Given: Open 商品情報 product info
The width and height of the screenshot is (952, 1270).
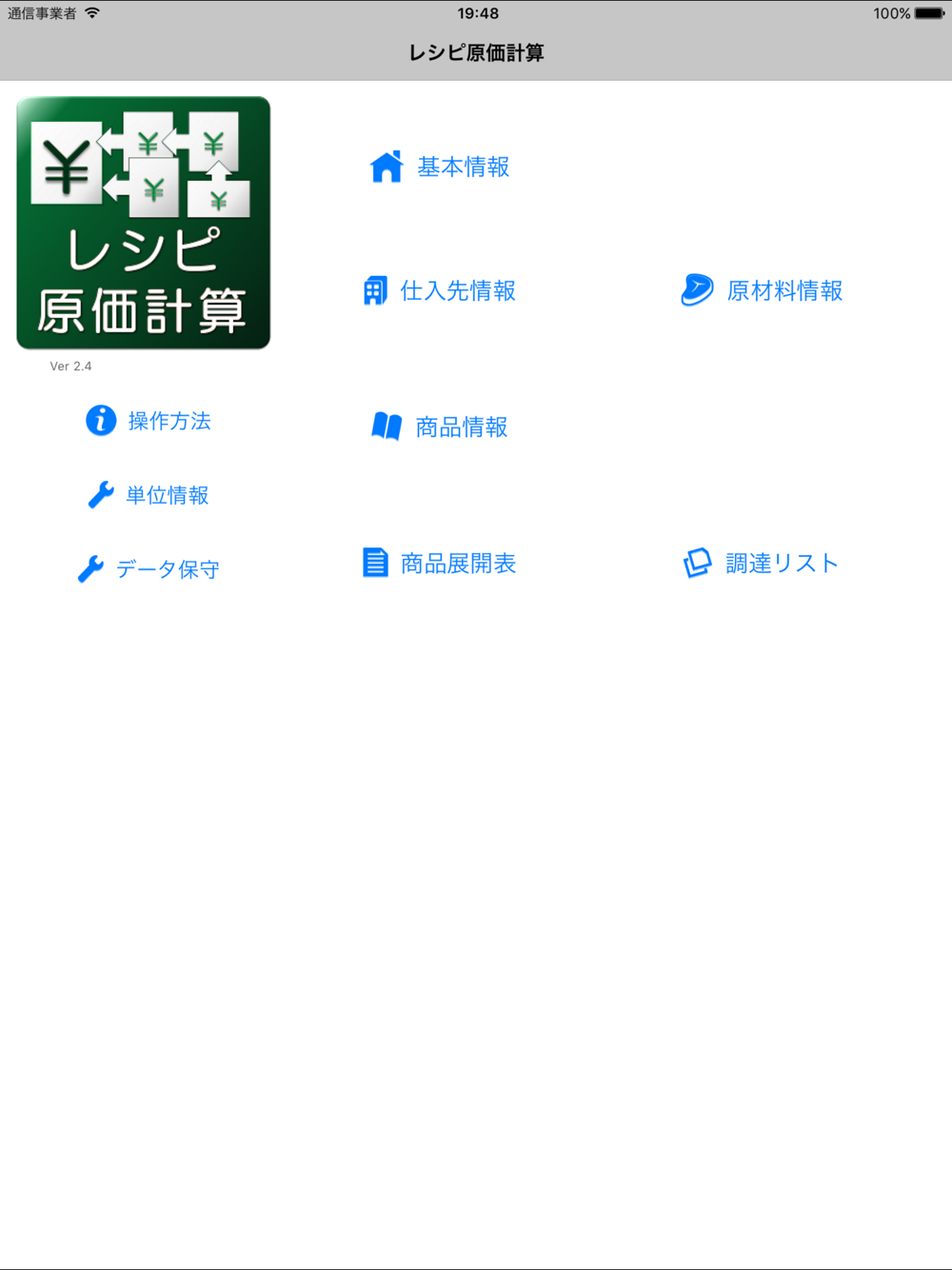Looking at the screenshot, I should tap(441, 427).
